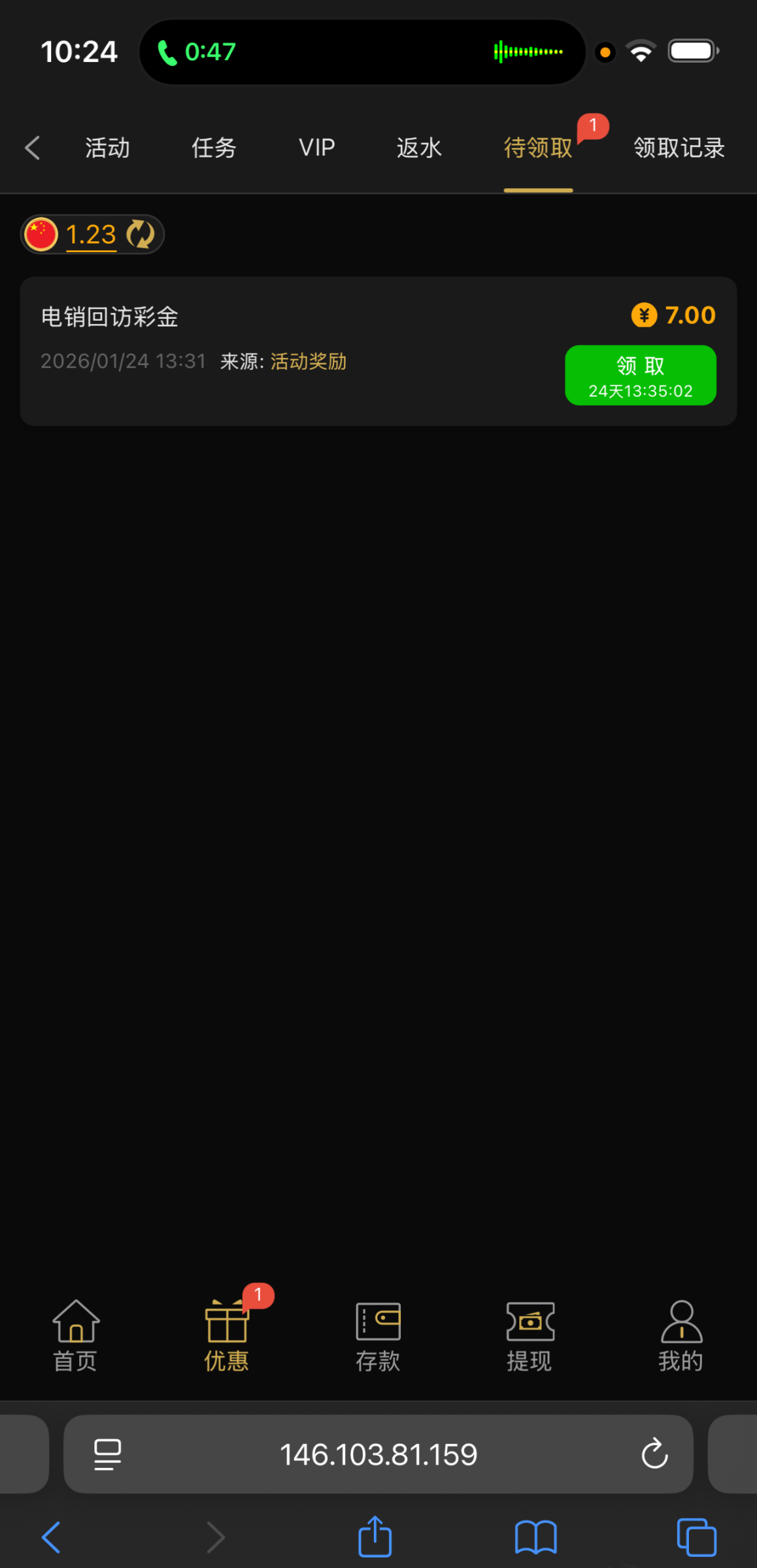Open the 领取记录 tab

pyautogui.click(x=679, y=148)
